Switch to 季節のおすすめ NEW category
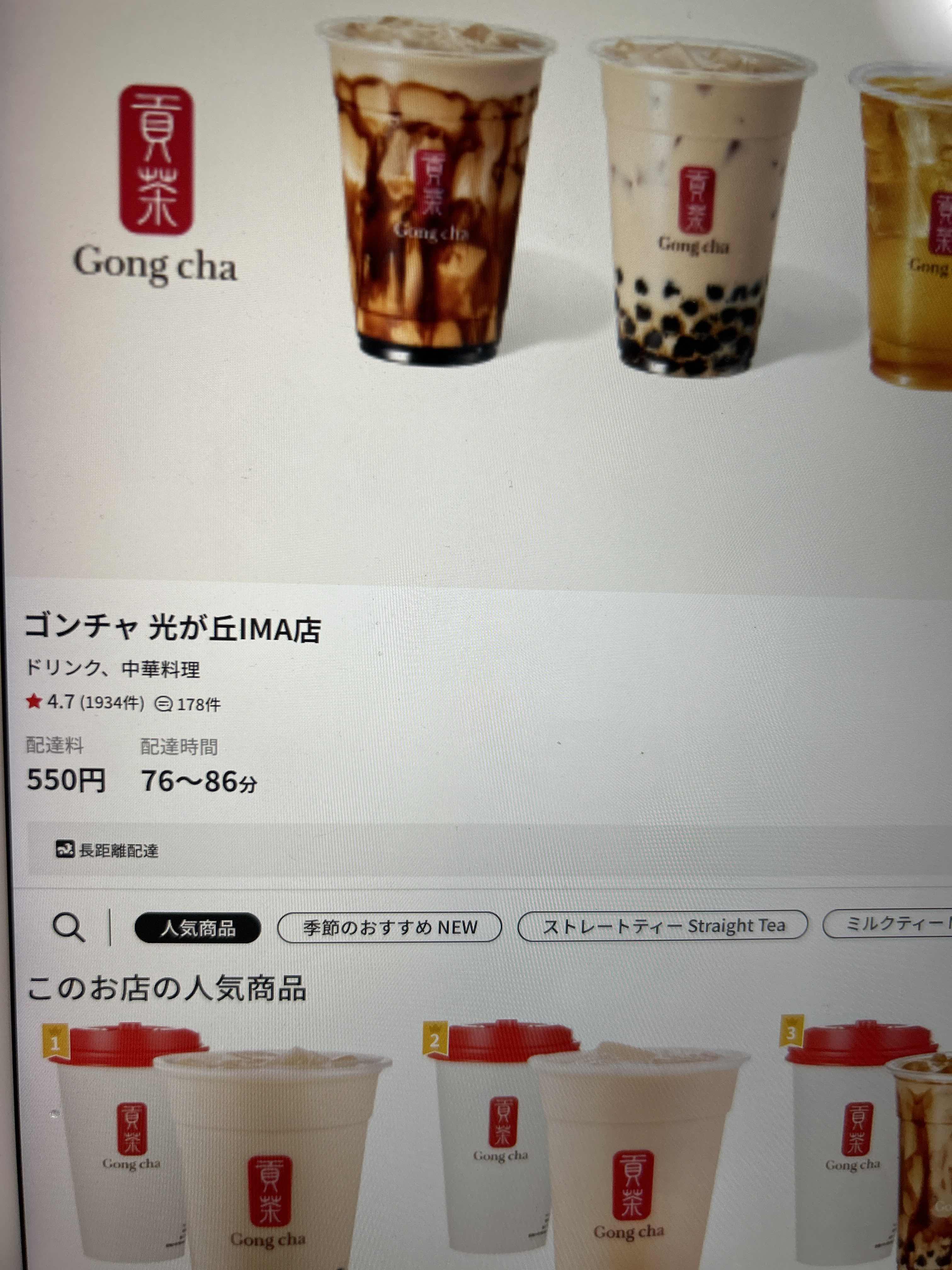Screen dimensions: 952x1270 (x=390, y=927)
